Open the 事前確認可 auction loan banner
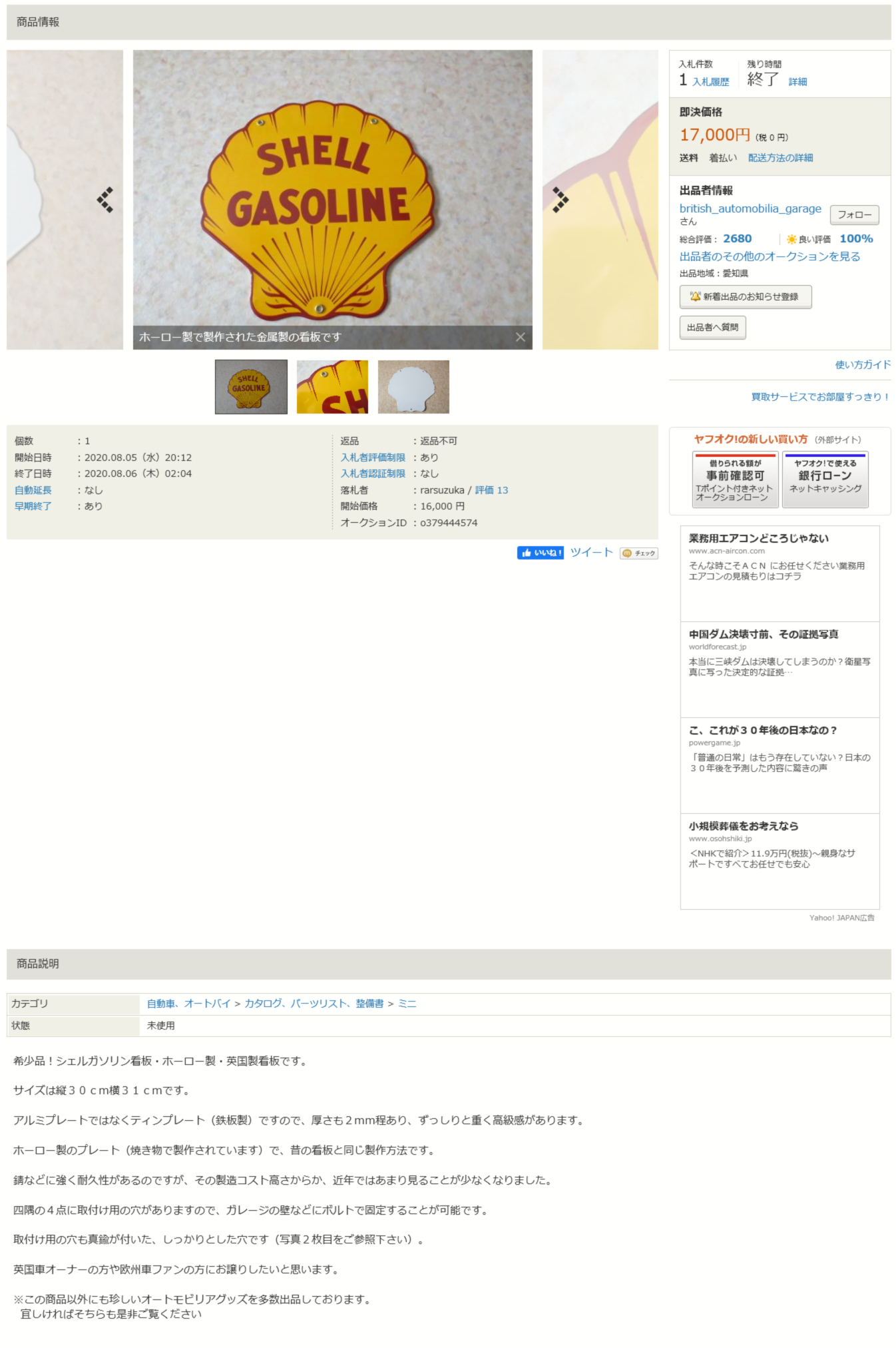 (735, 480)
